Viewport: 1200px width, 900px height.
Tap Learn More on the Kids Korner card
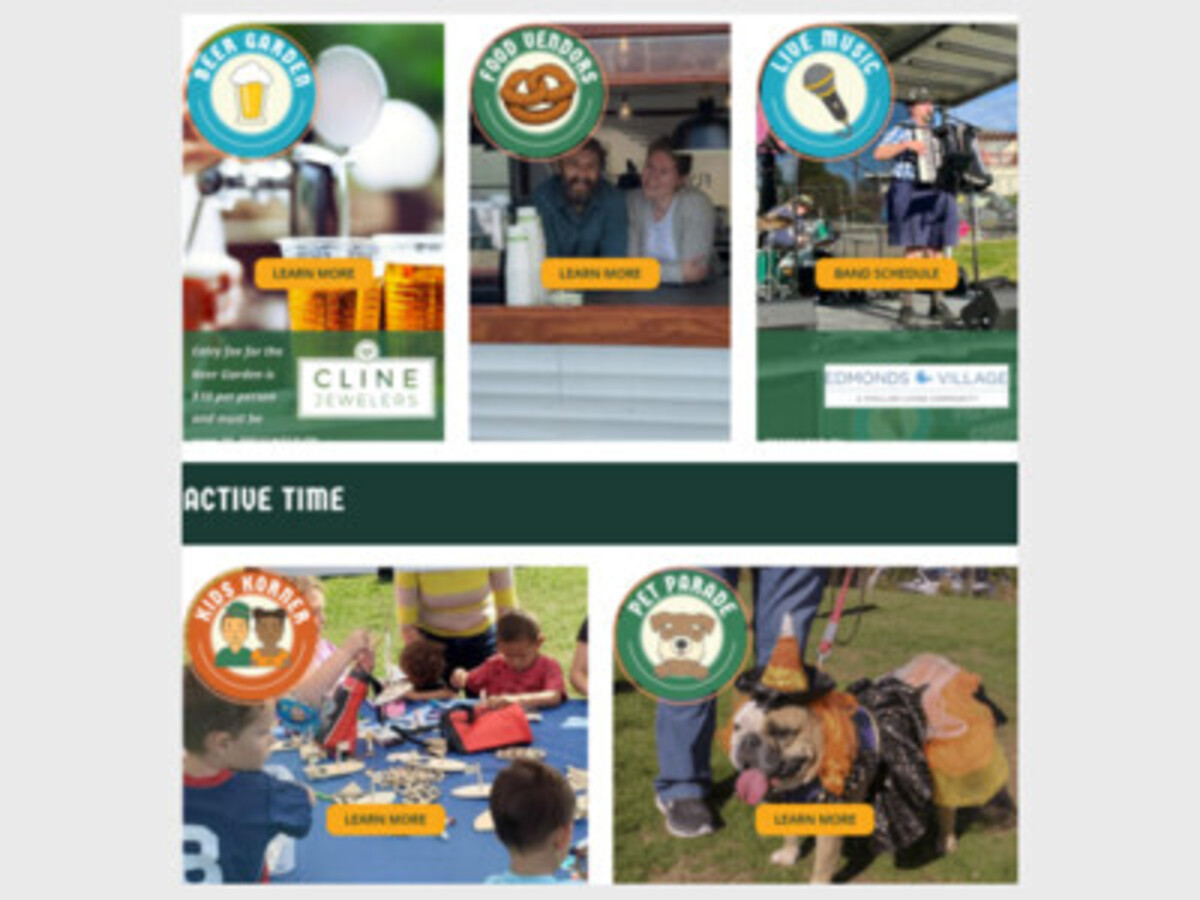tap(385, 819)
